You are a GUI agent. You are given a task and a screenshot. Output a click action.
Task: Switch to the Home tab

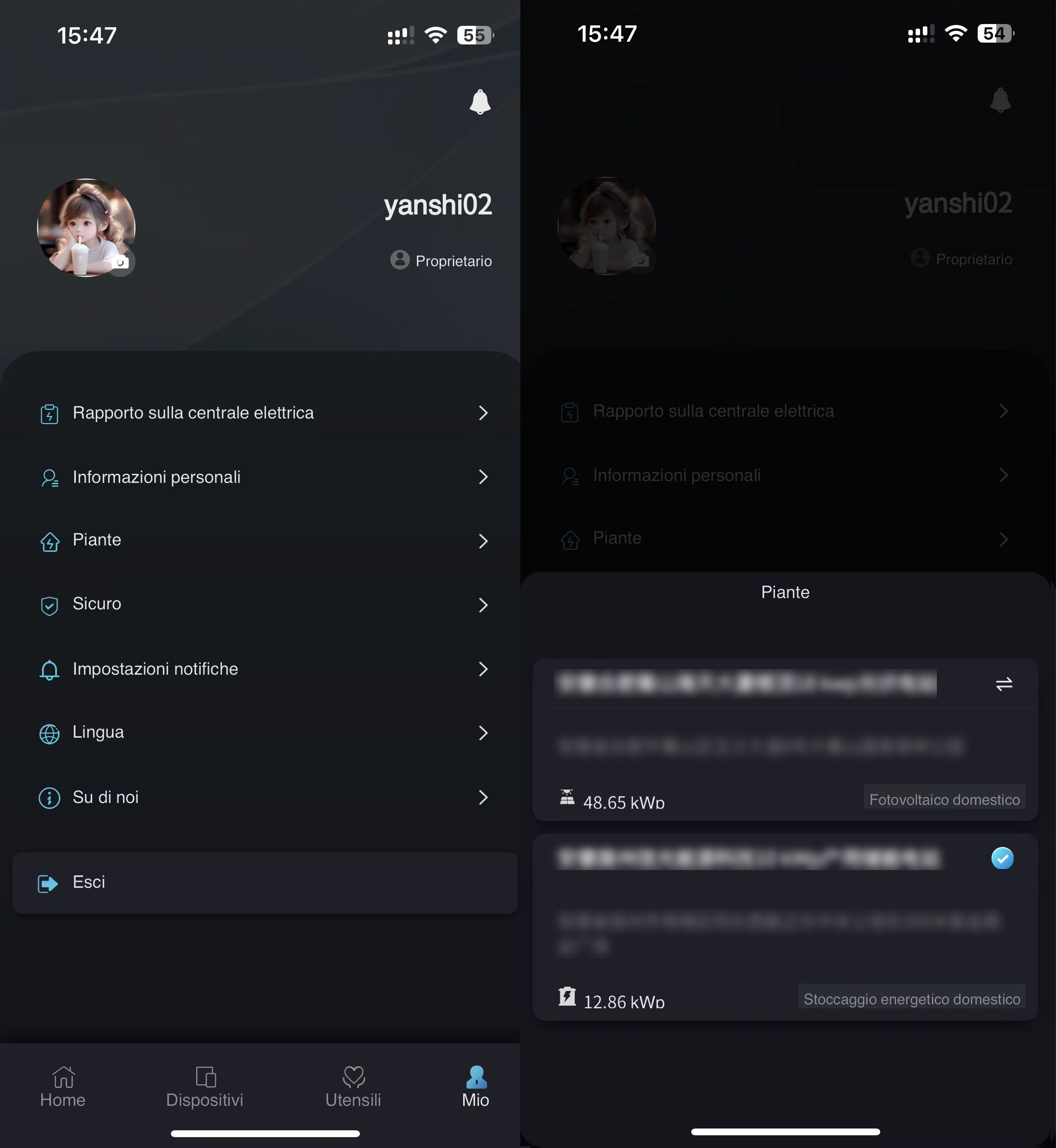(63, 1087)
